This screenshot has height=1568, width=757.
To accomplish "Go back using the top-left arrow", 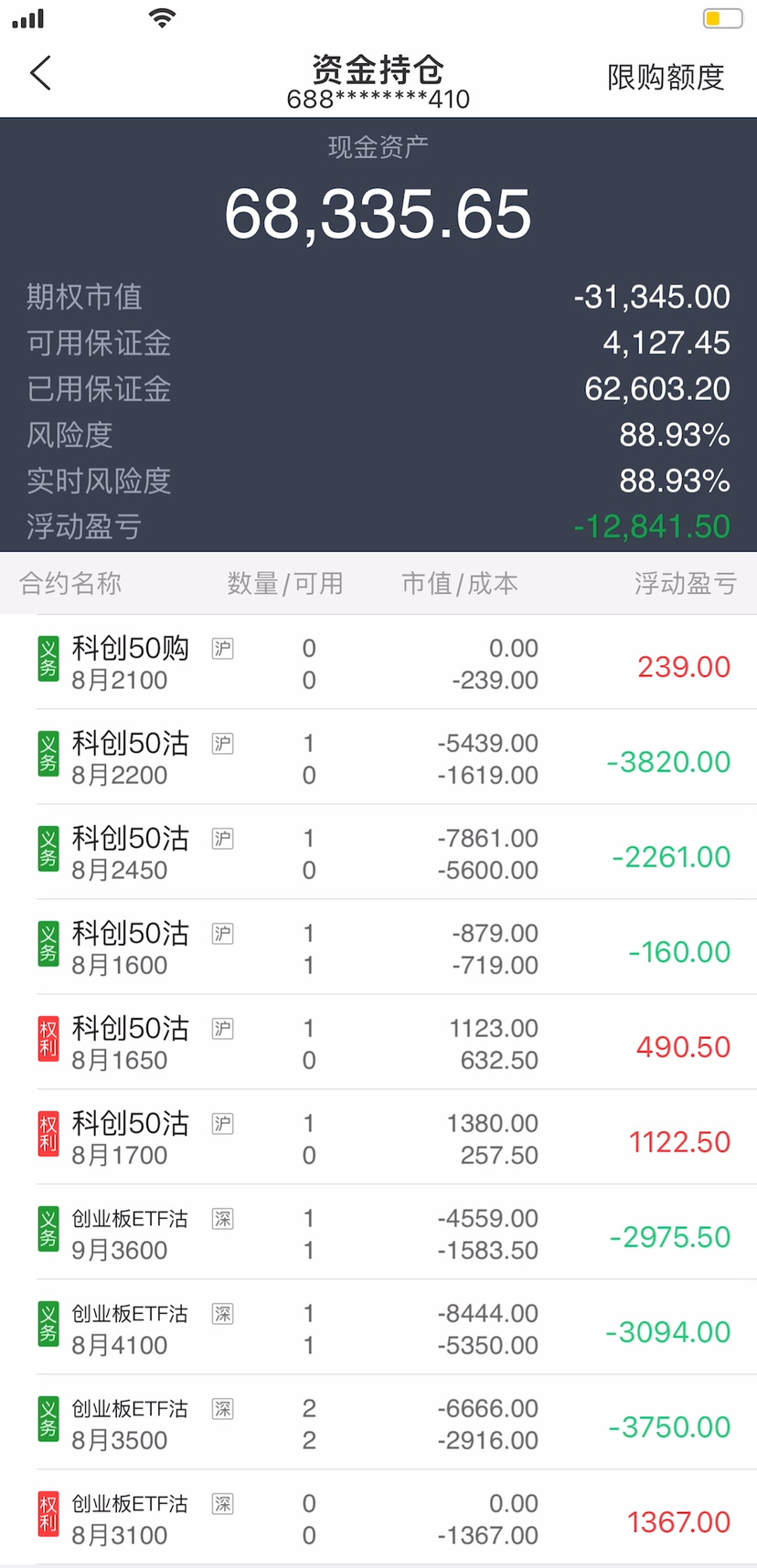I will tap(40, 73).
